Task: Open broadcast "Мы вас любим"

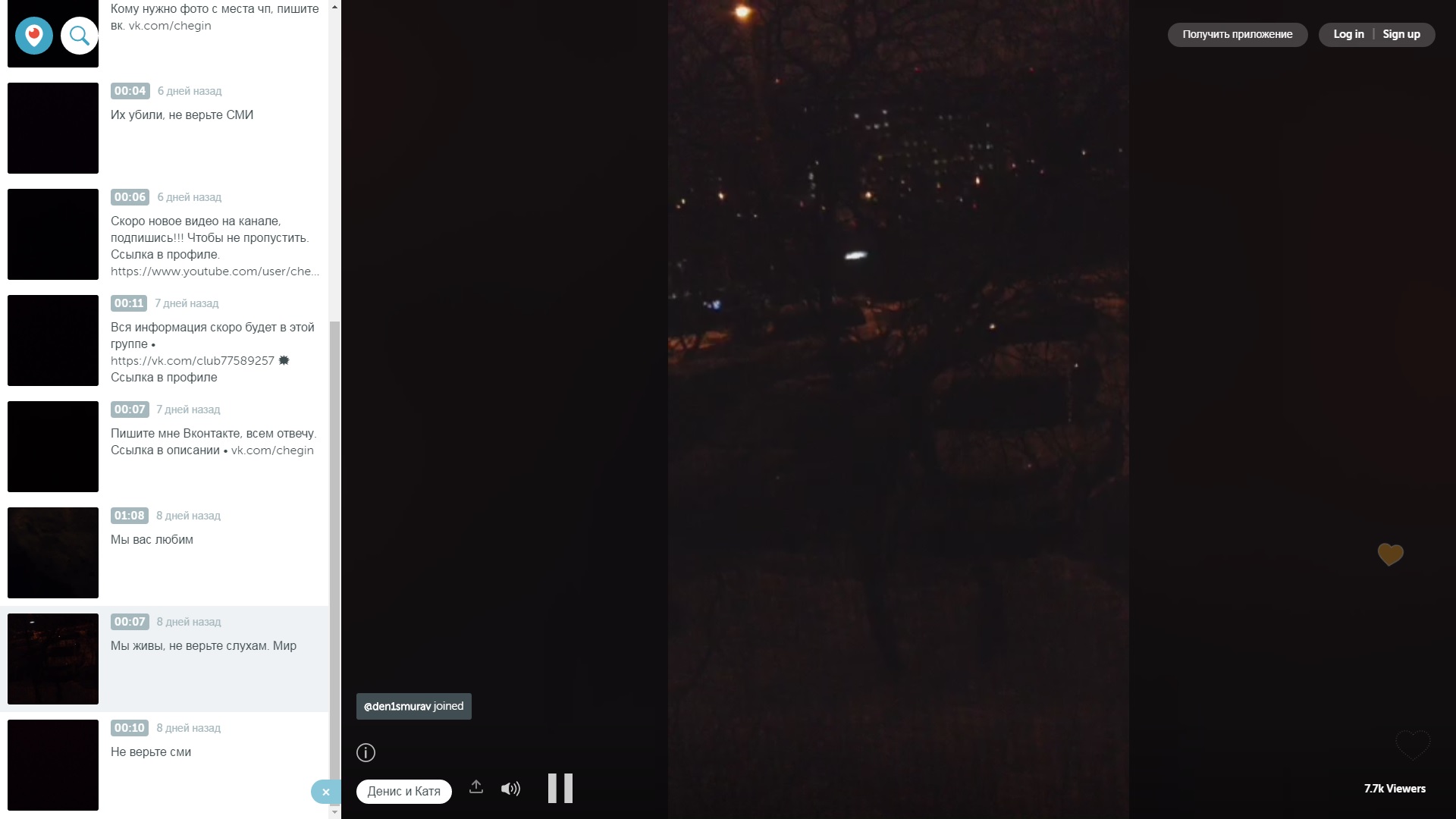Action: coord(152,539)
